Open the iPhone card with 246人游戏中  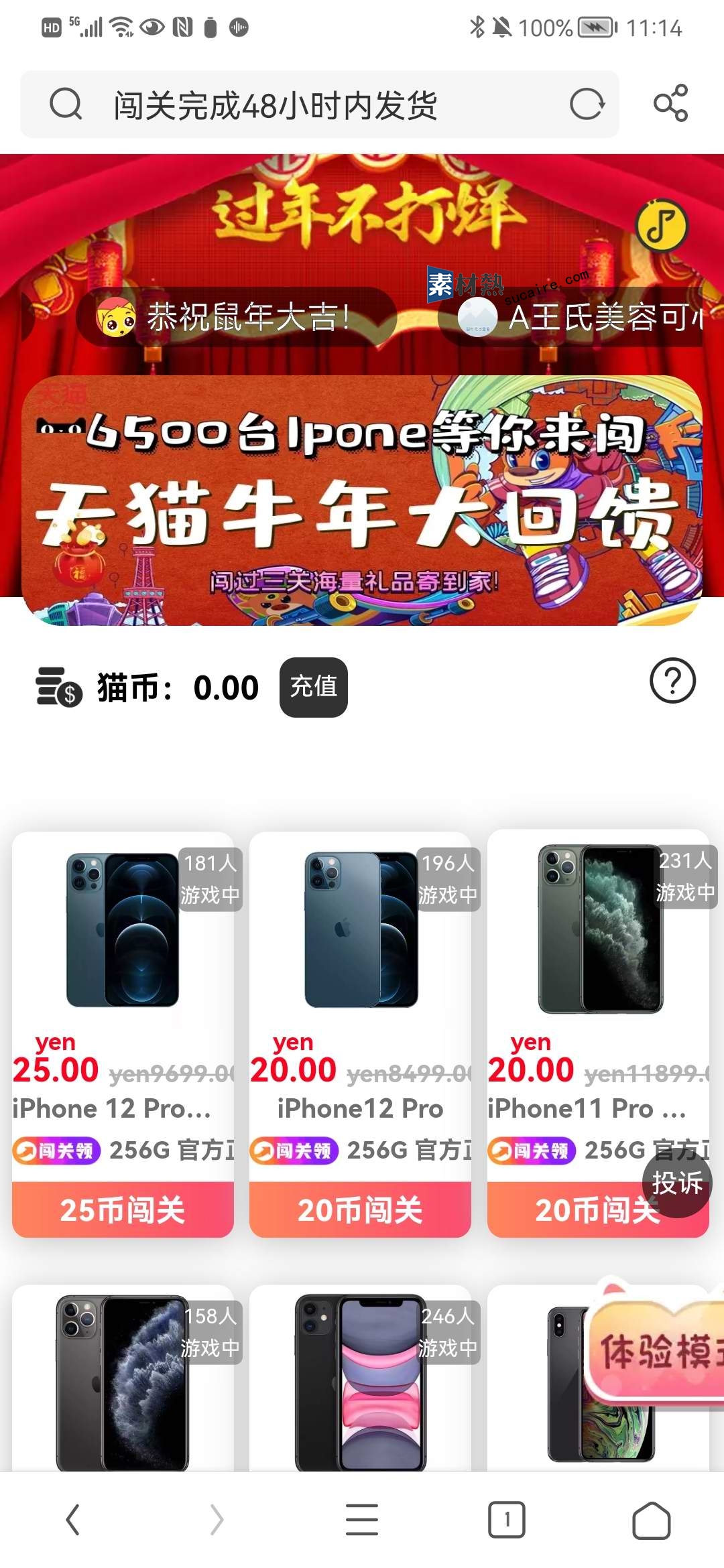tap(360, 1380)
